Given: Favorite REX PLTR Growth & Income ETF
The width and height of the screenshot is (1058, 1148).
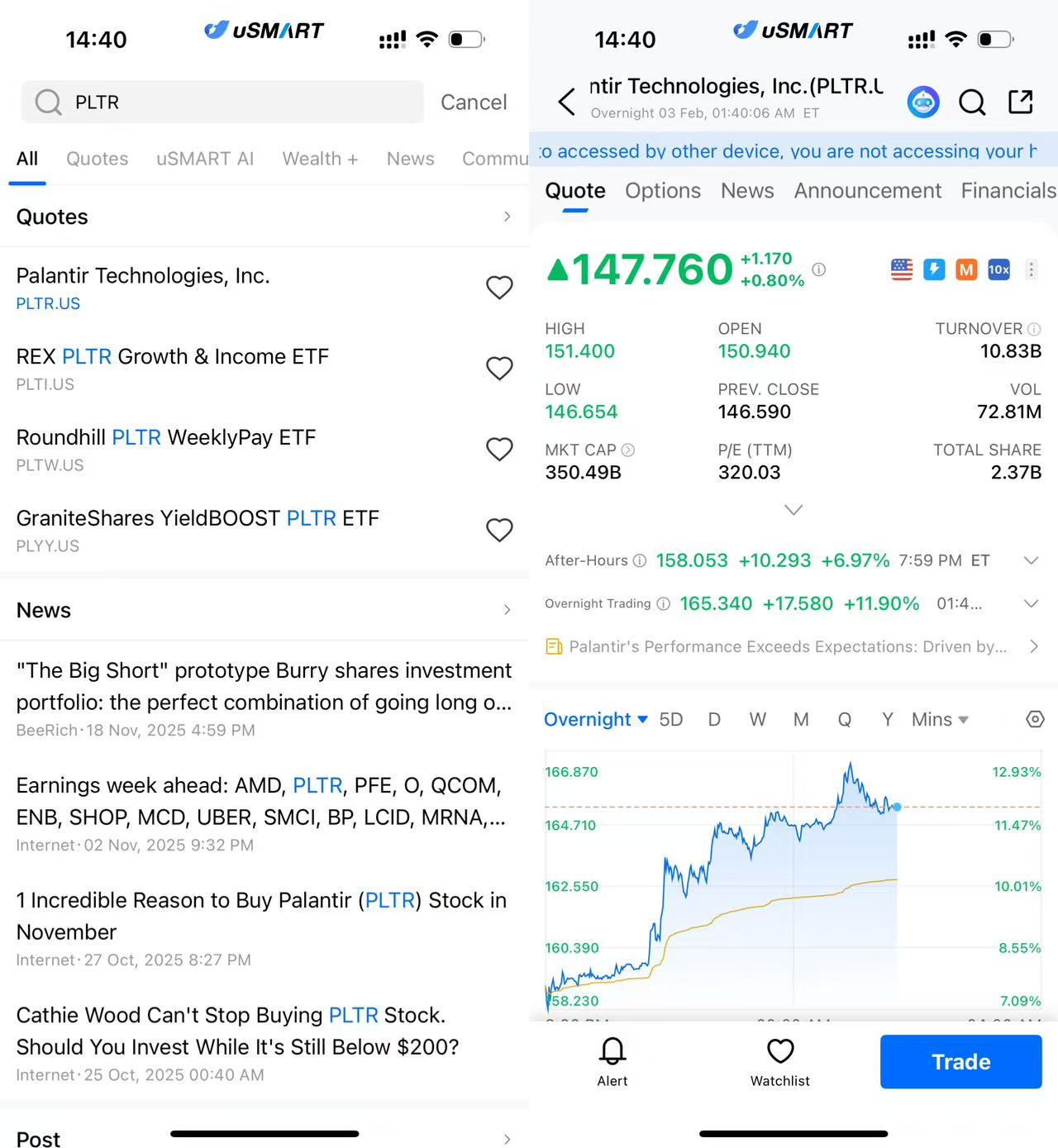Looking at the screenshot, I should click(x=499, y=369).
